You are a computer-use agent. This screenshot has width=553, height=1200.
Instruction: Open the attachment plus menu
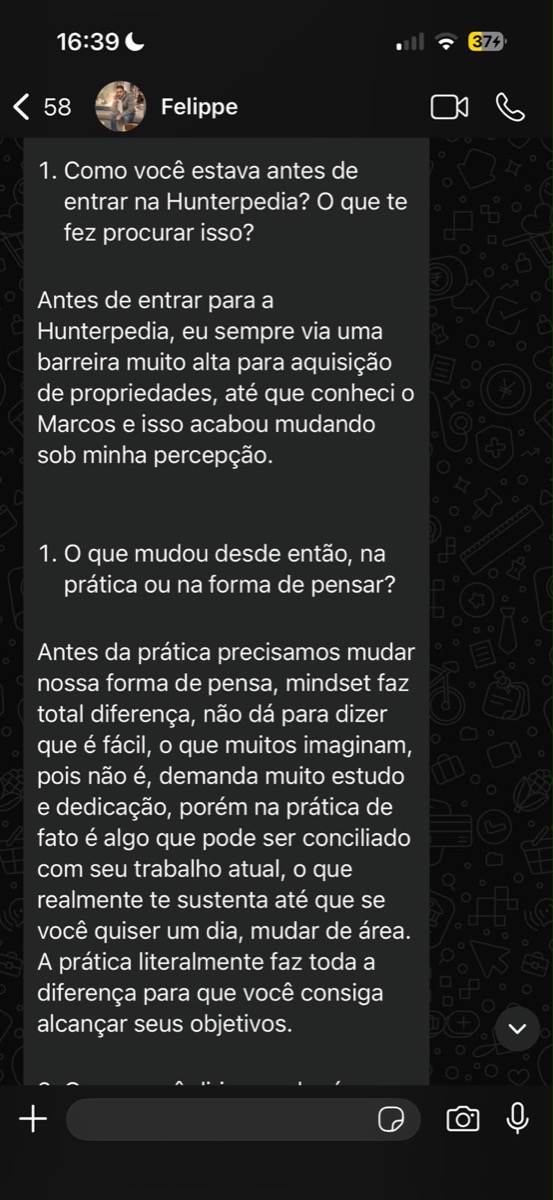pos(33,1118)
